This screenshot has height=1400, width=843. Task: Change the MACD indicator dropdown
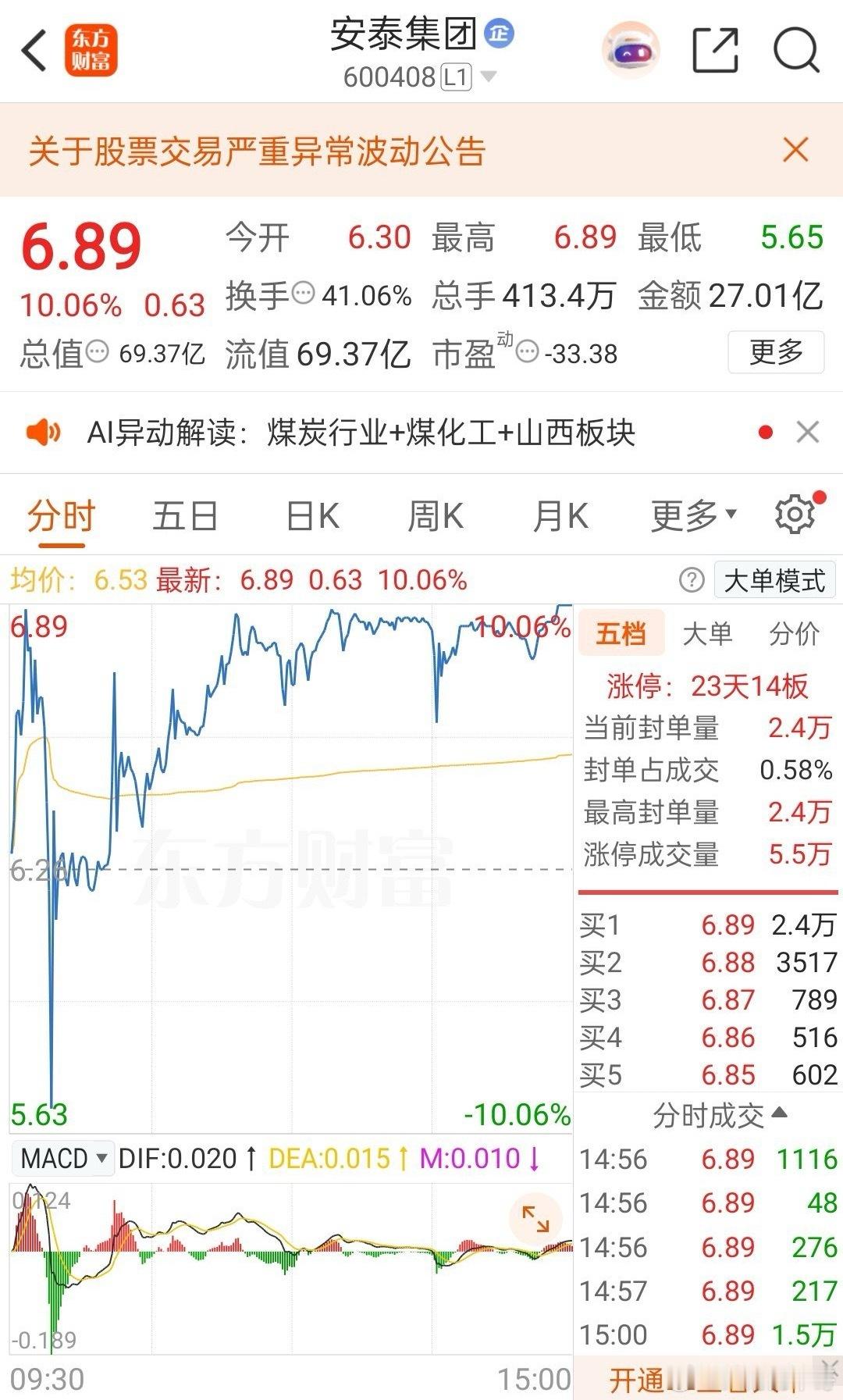(x=63, y=1158)
